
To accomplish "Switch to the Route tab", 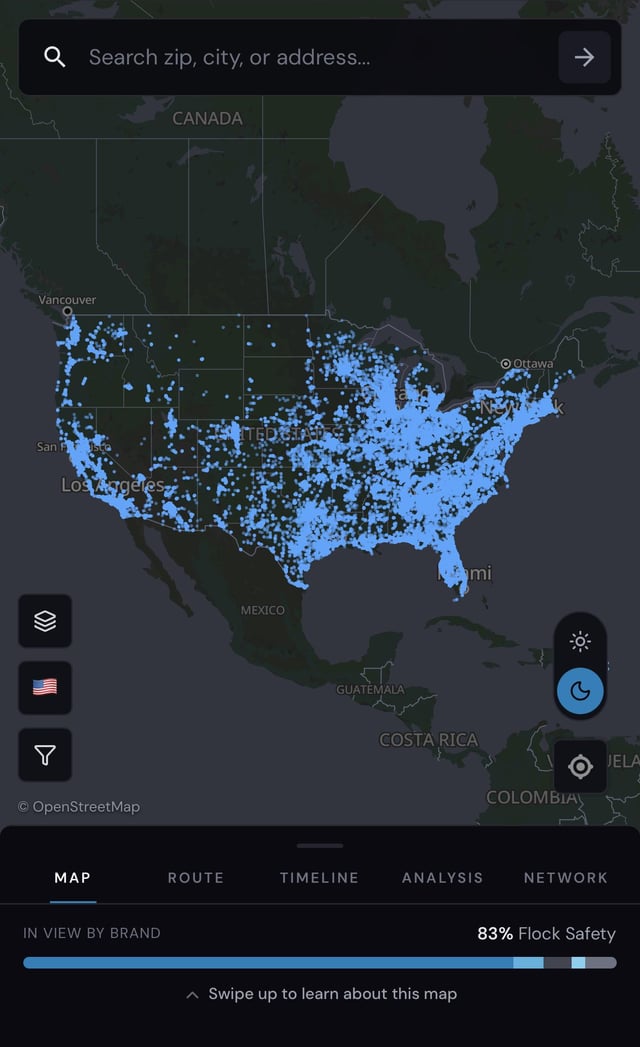I will 196,877.
